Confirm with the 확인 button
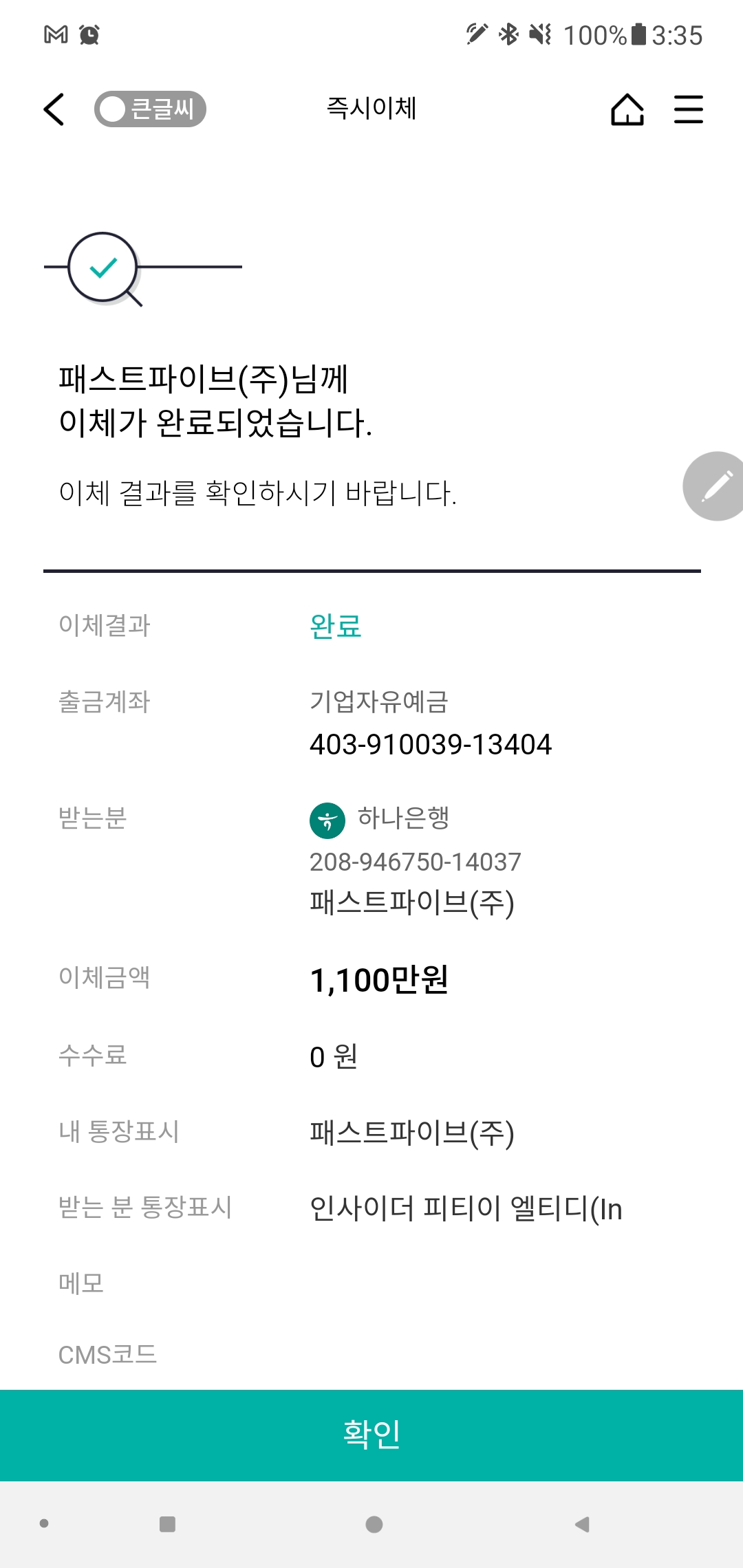 click(371, 1435)
